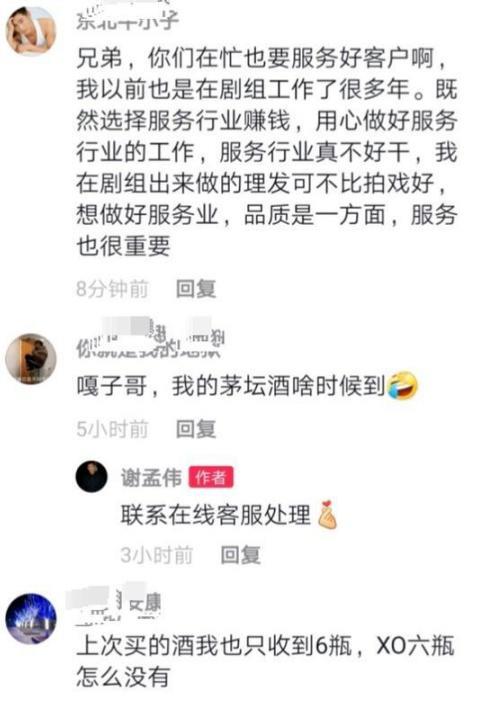Reply to the comment posted 8分钟前
This screenshot has height=703, width=493.
196,289
